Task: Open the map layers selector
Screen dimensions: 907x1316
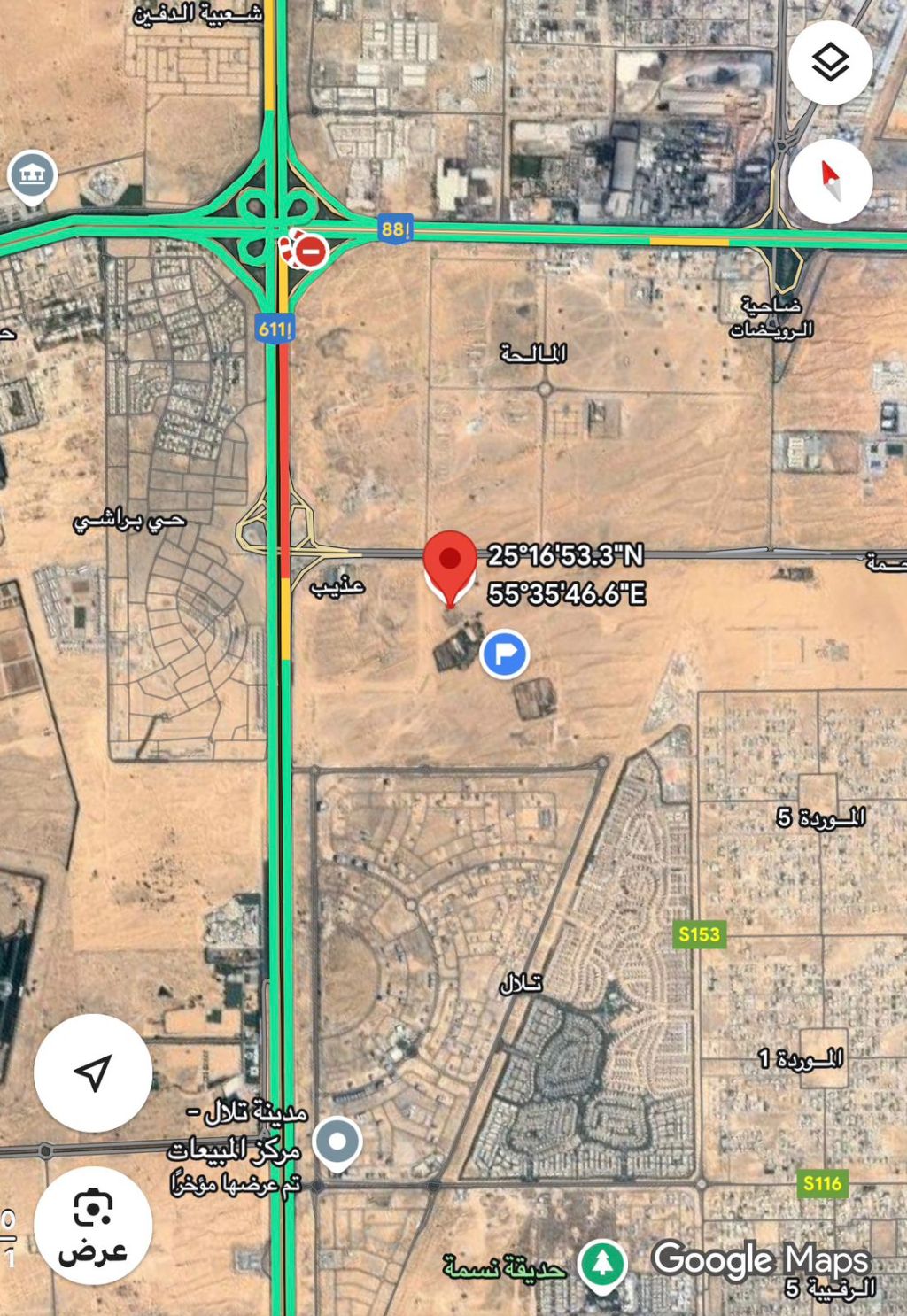Action: pyautogui.click(x=830, y=63)
